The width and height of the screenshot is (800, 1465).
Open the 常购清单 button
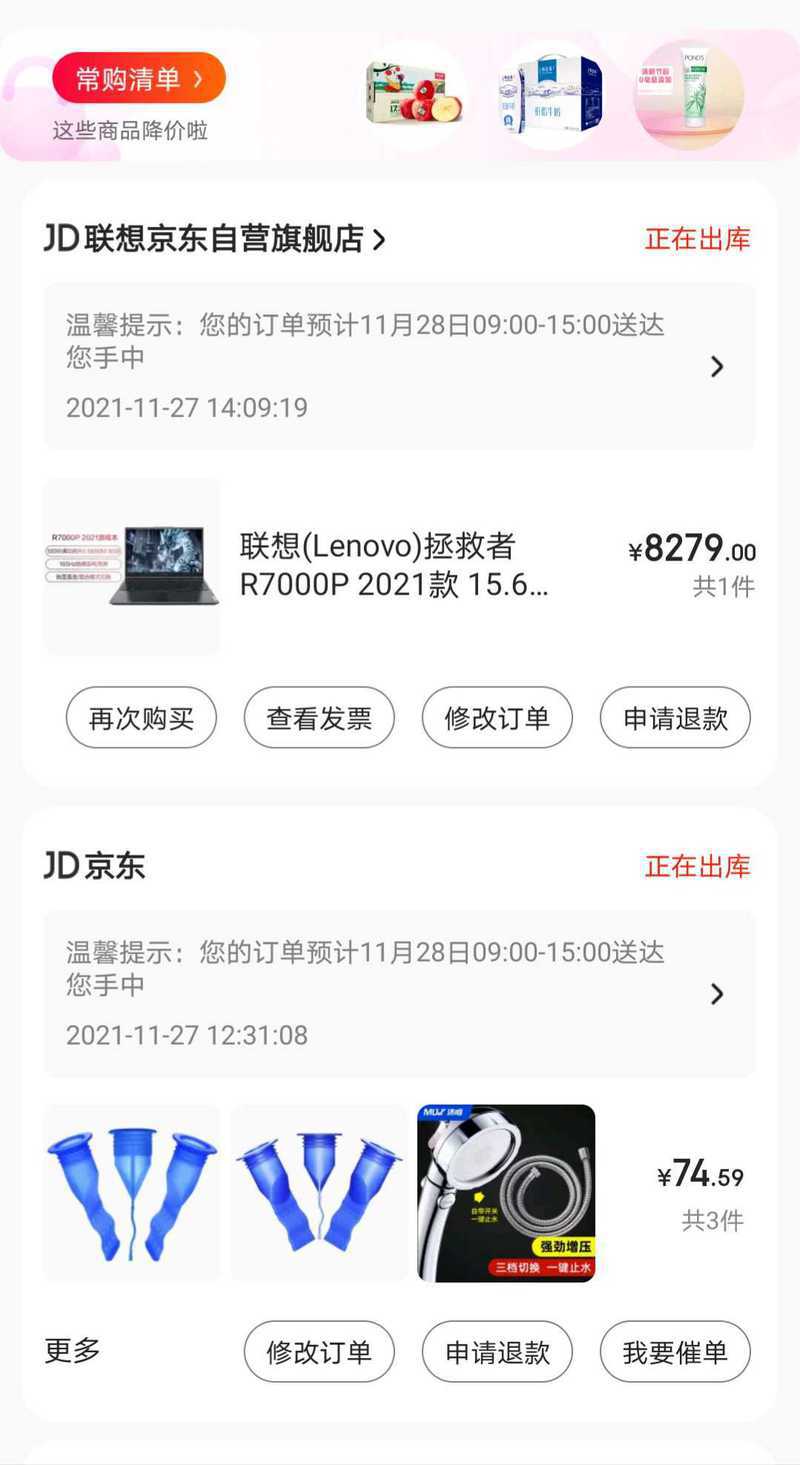click(x=139, y=78)
